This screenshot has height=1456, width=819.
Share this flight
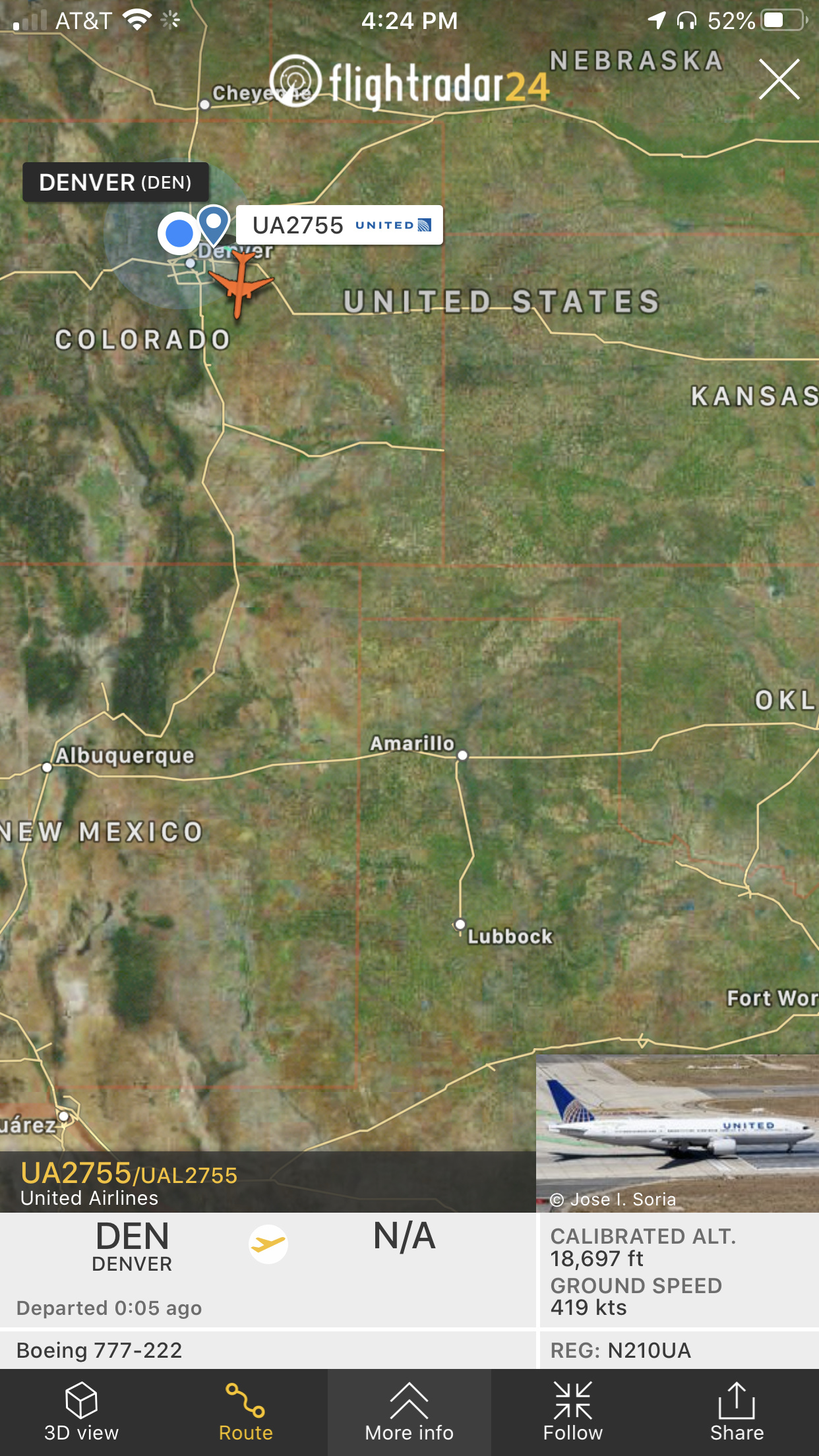click(737, 1412)
